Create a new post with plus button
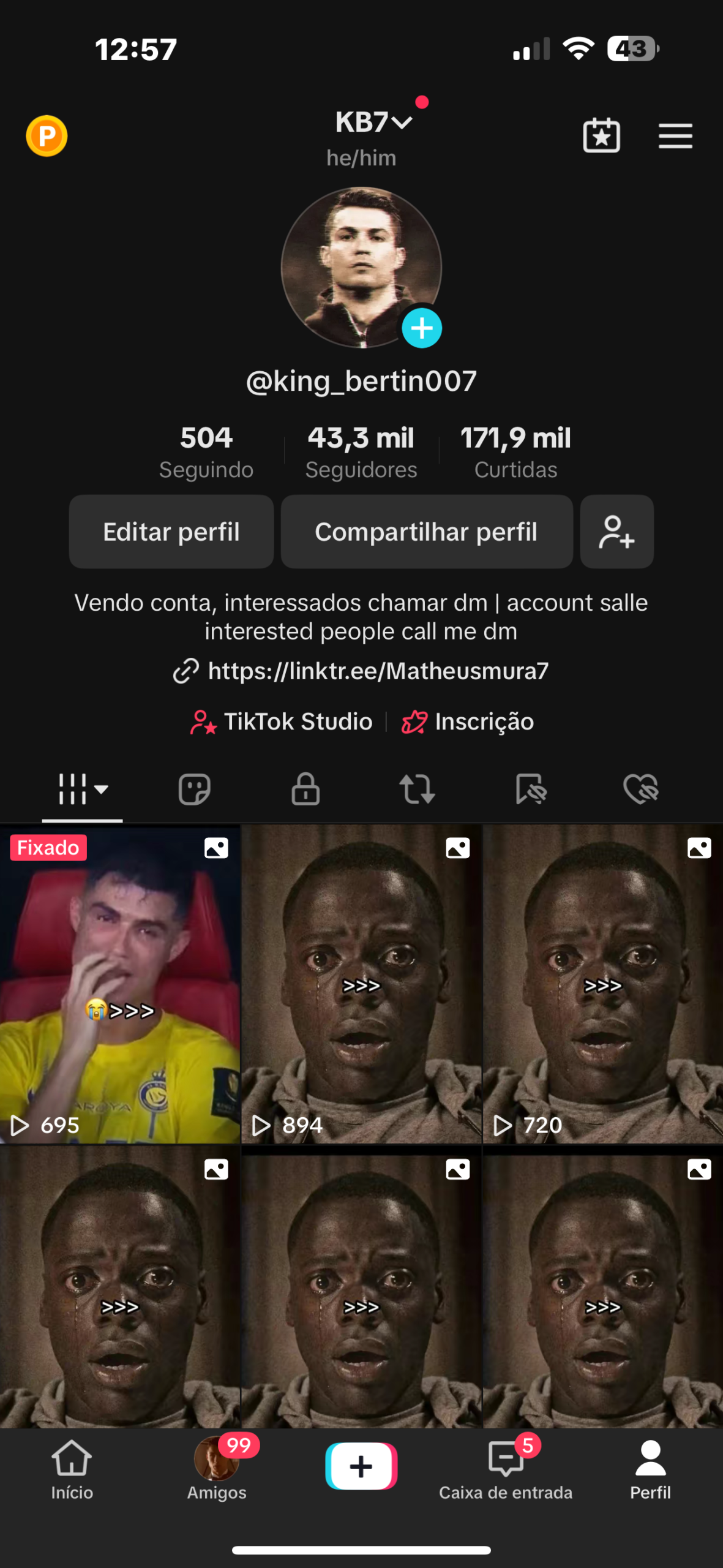Screen dimensions: 723x1568 361,1466
